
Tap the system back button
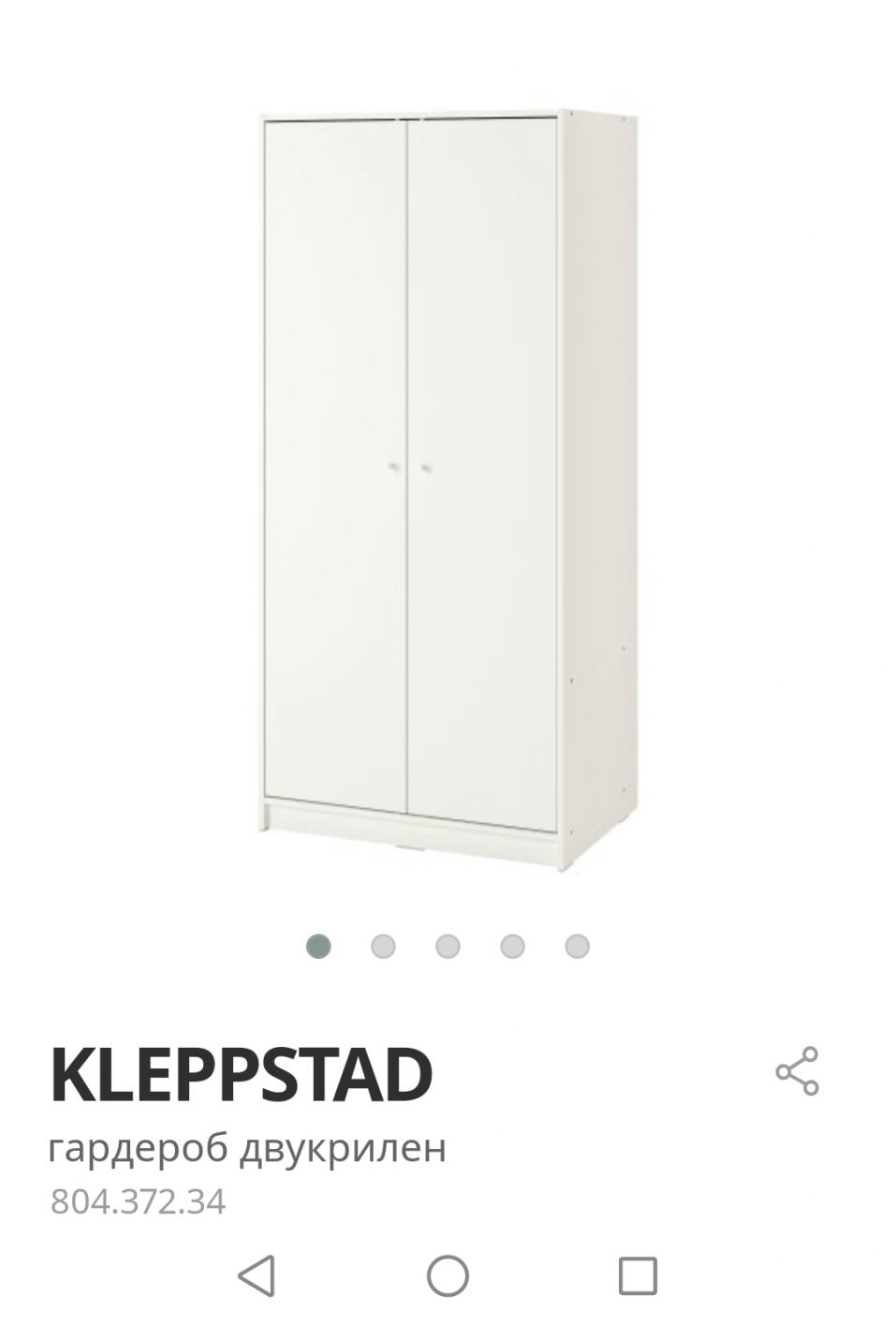[x=257, y=1275]
